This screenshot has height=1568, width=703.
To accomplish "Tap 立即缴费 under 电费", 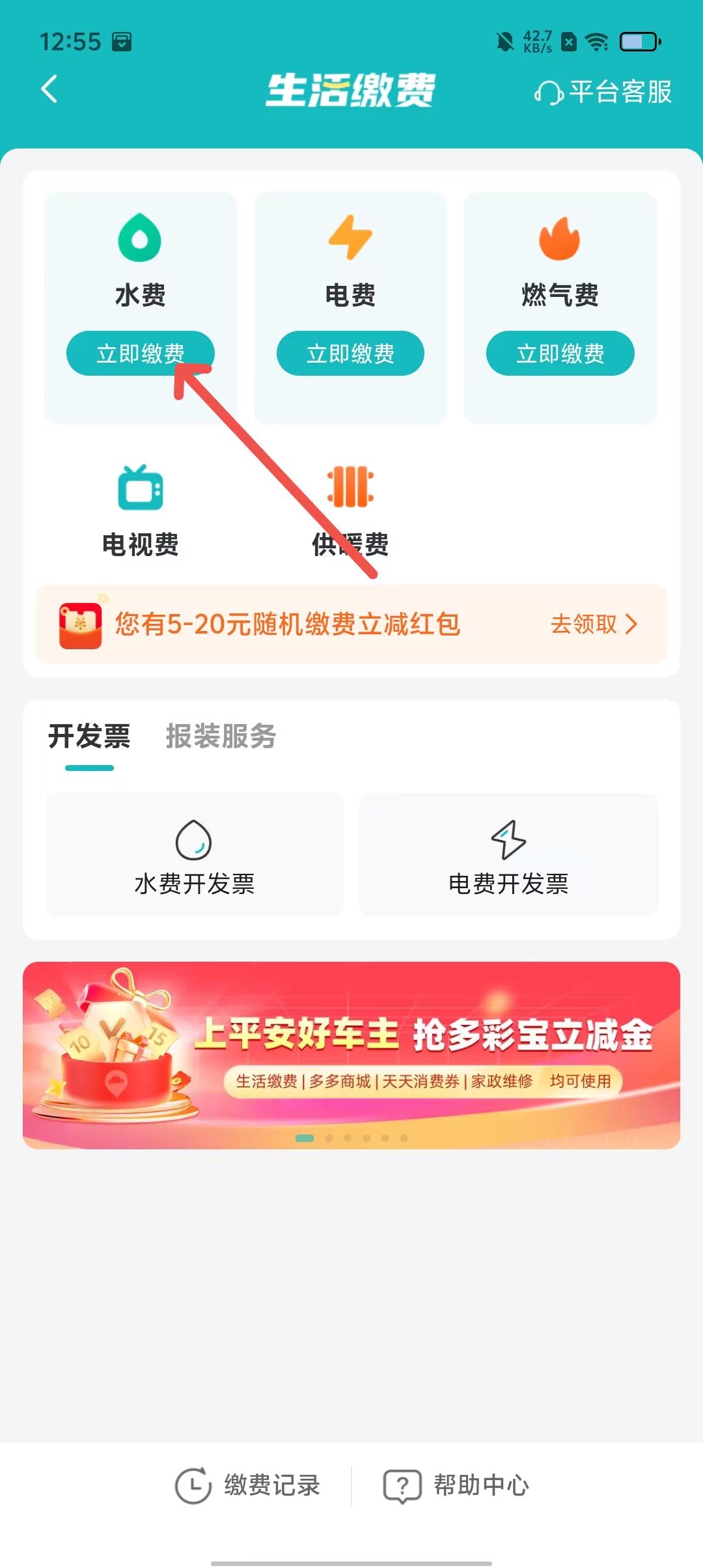I will tap(350, 354).
